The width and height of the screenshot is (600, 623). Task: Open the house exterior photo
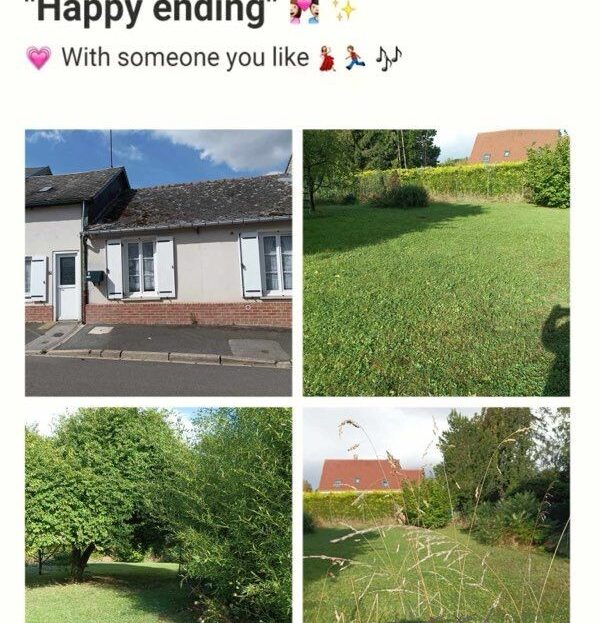coord(158,262)
